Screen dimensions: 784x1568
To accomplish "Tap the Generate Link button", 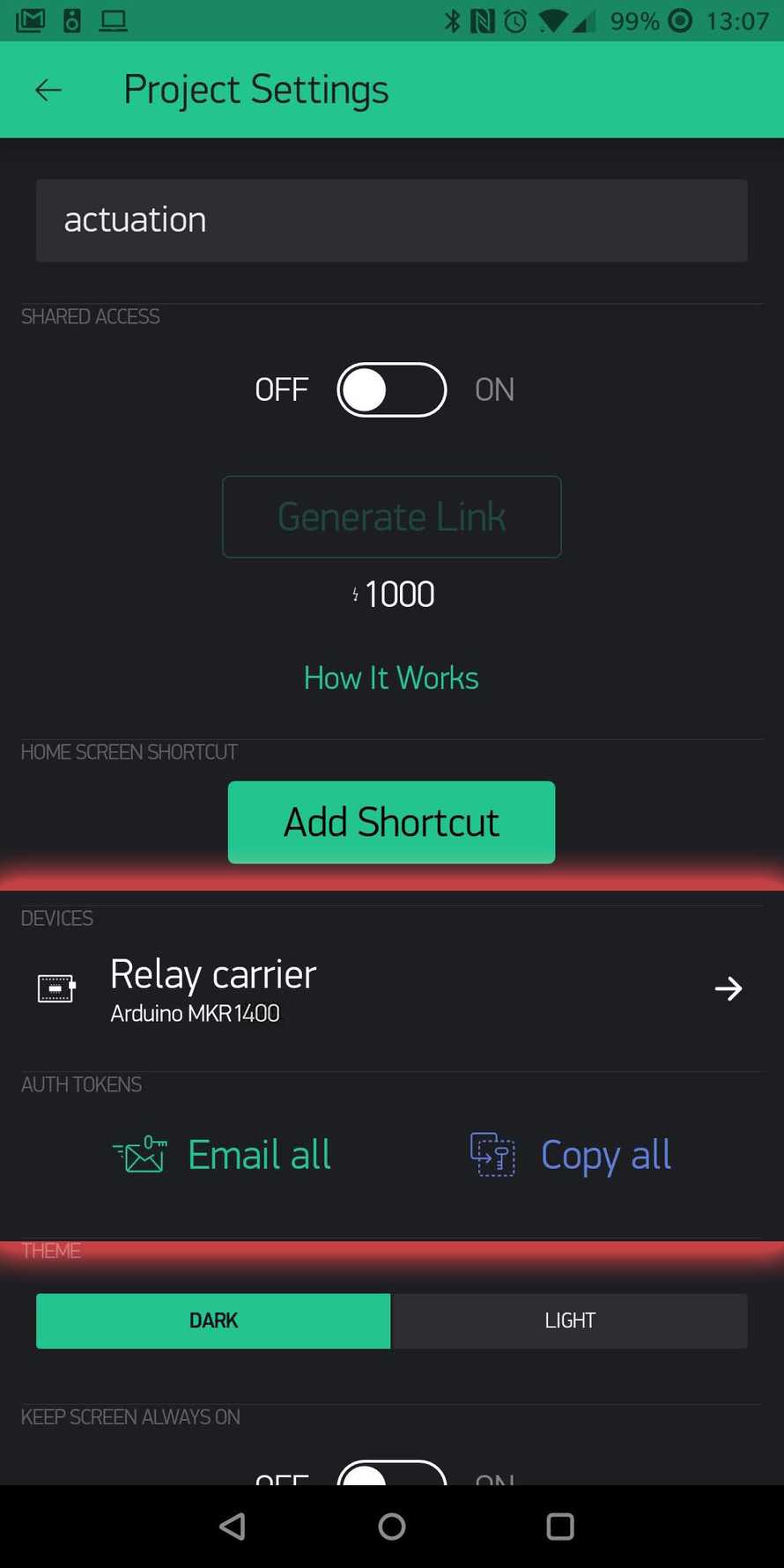I will coord(391,516).
